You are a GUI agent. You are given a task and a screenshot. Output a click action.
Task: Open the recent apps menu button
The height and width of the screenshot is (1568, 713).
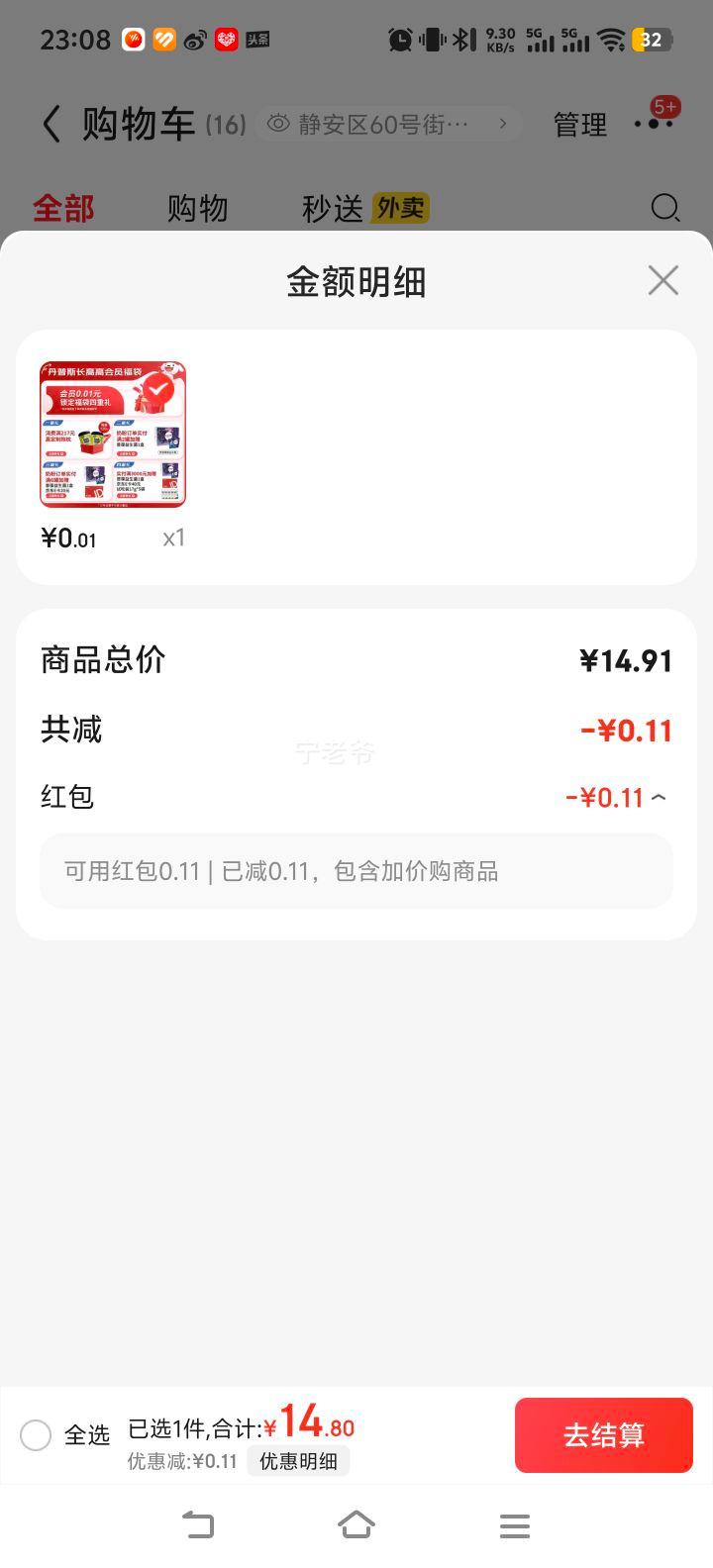pyautogui.click(x=514, y=1524)
